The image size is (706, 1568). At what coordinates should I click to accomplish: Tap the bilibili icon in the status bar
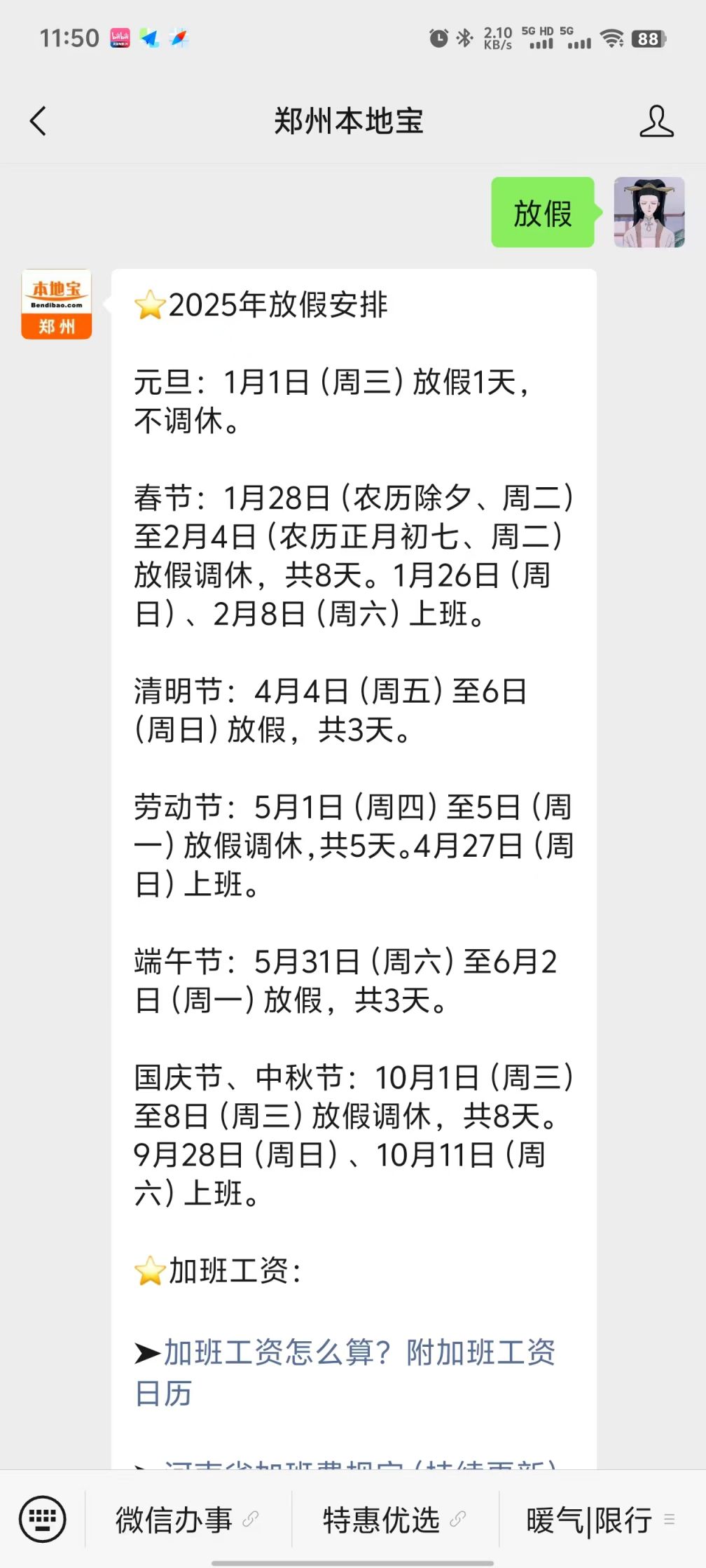pyautogui.click(x=121, y=38)
